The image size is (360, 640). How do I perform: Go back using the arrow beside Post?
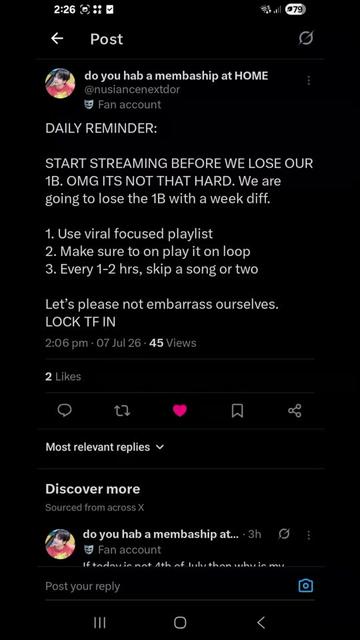57,38
